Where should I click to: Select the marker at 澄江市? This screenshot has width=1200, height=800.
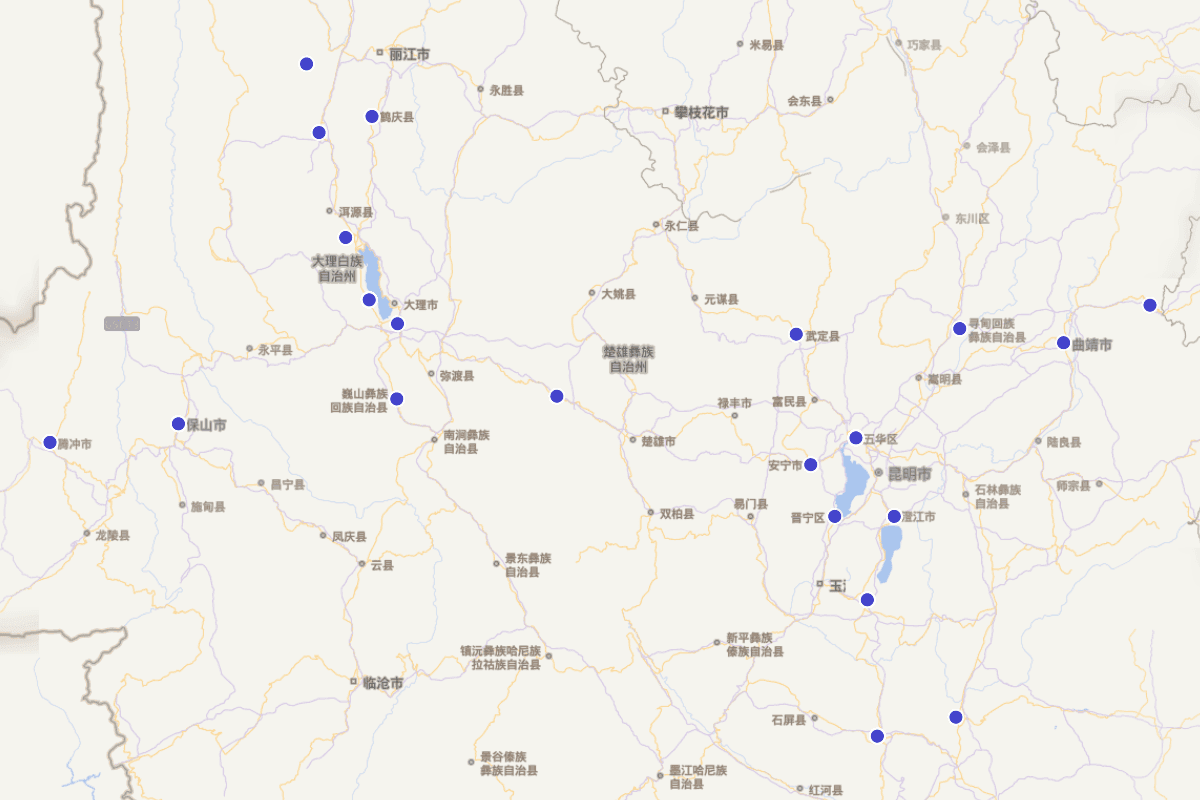coord(894,516)
